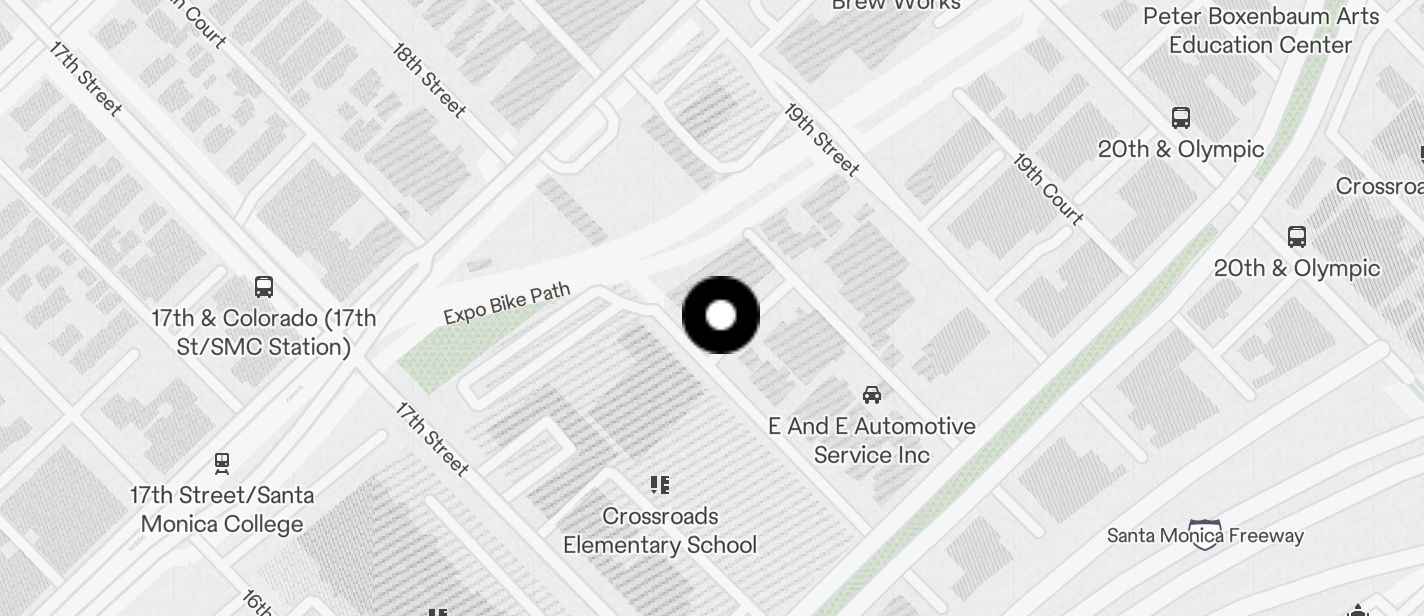1424x616 pixels.
Task: Open 17th Street/Santa Monica College station
Action: 222,463
